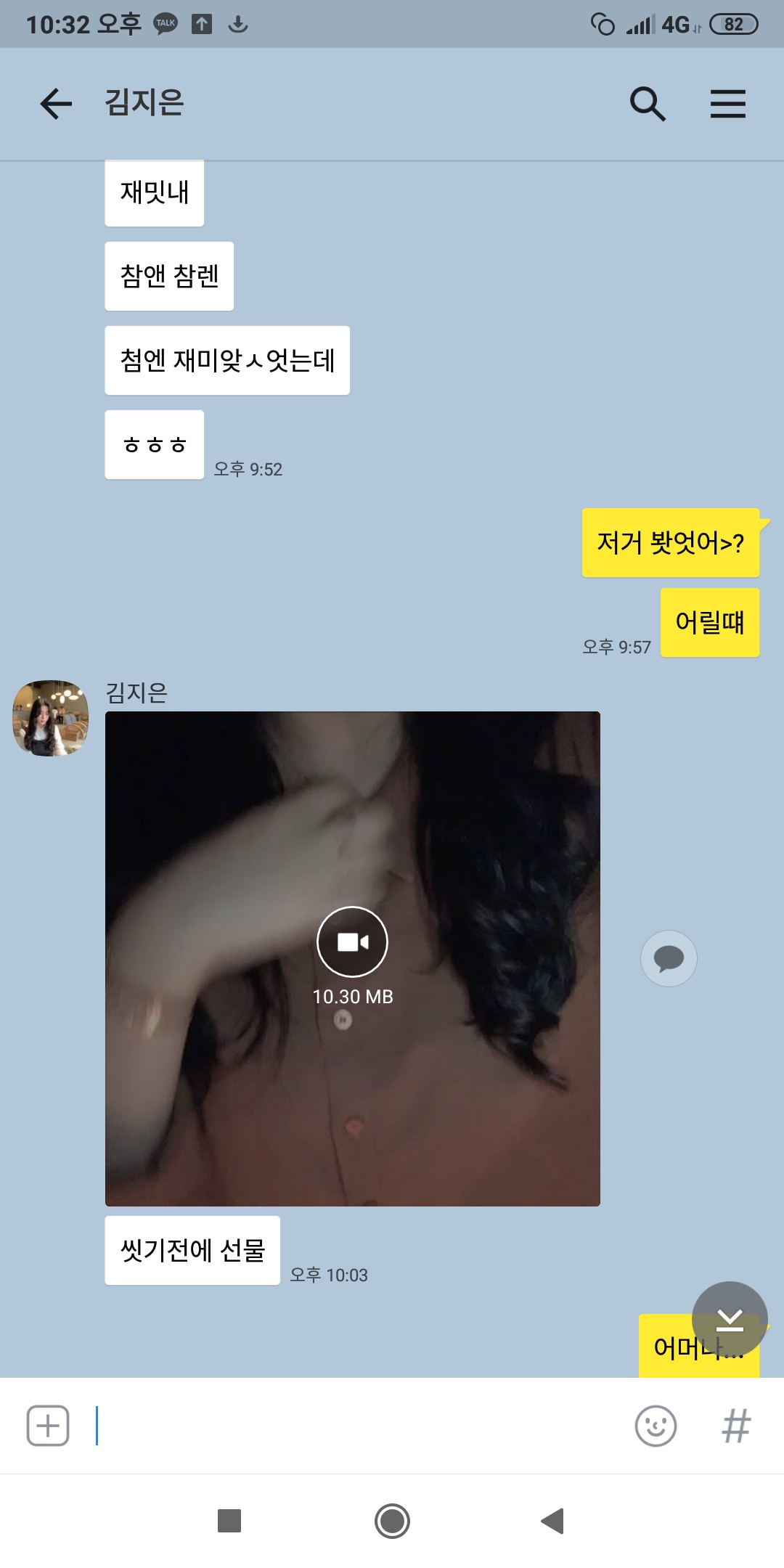This screenshot has height=1568, width=784.
Task: Open the emoticon picker
Action: pyautogui.click(x=656, y=1426)
